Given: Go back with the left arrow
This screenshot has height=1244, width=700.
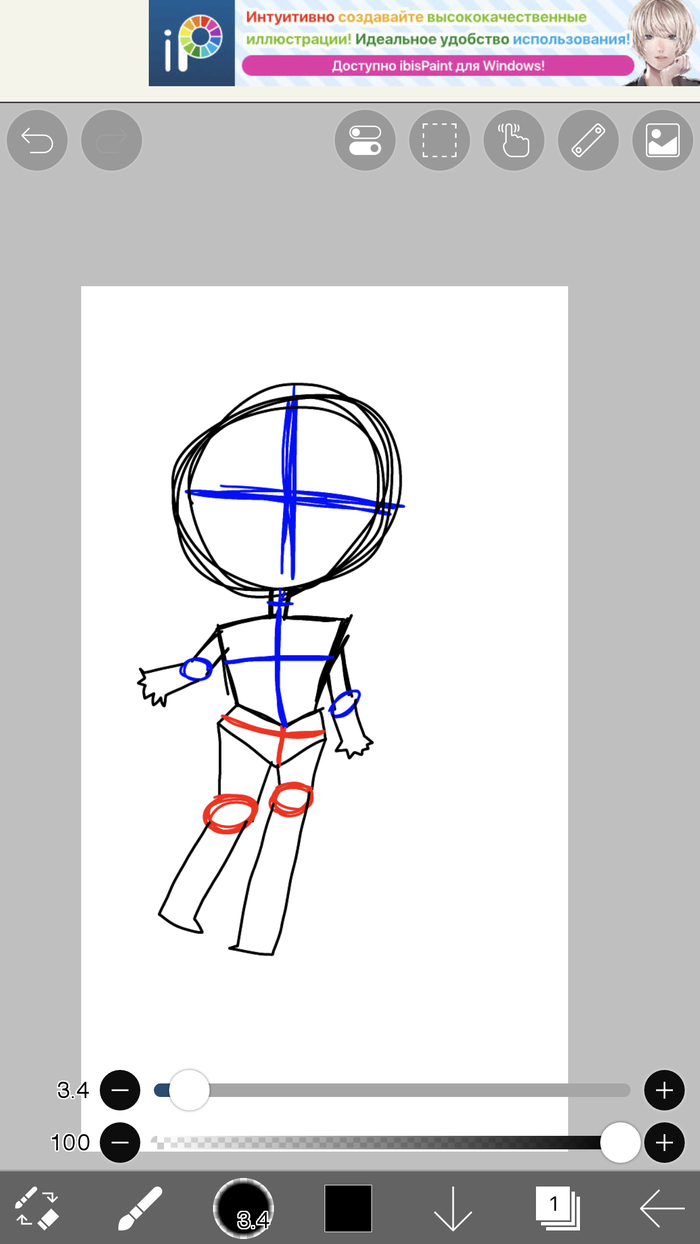Looking at the screenshot, I should pyautogui.click(x=661, y=1208).
